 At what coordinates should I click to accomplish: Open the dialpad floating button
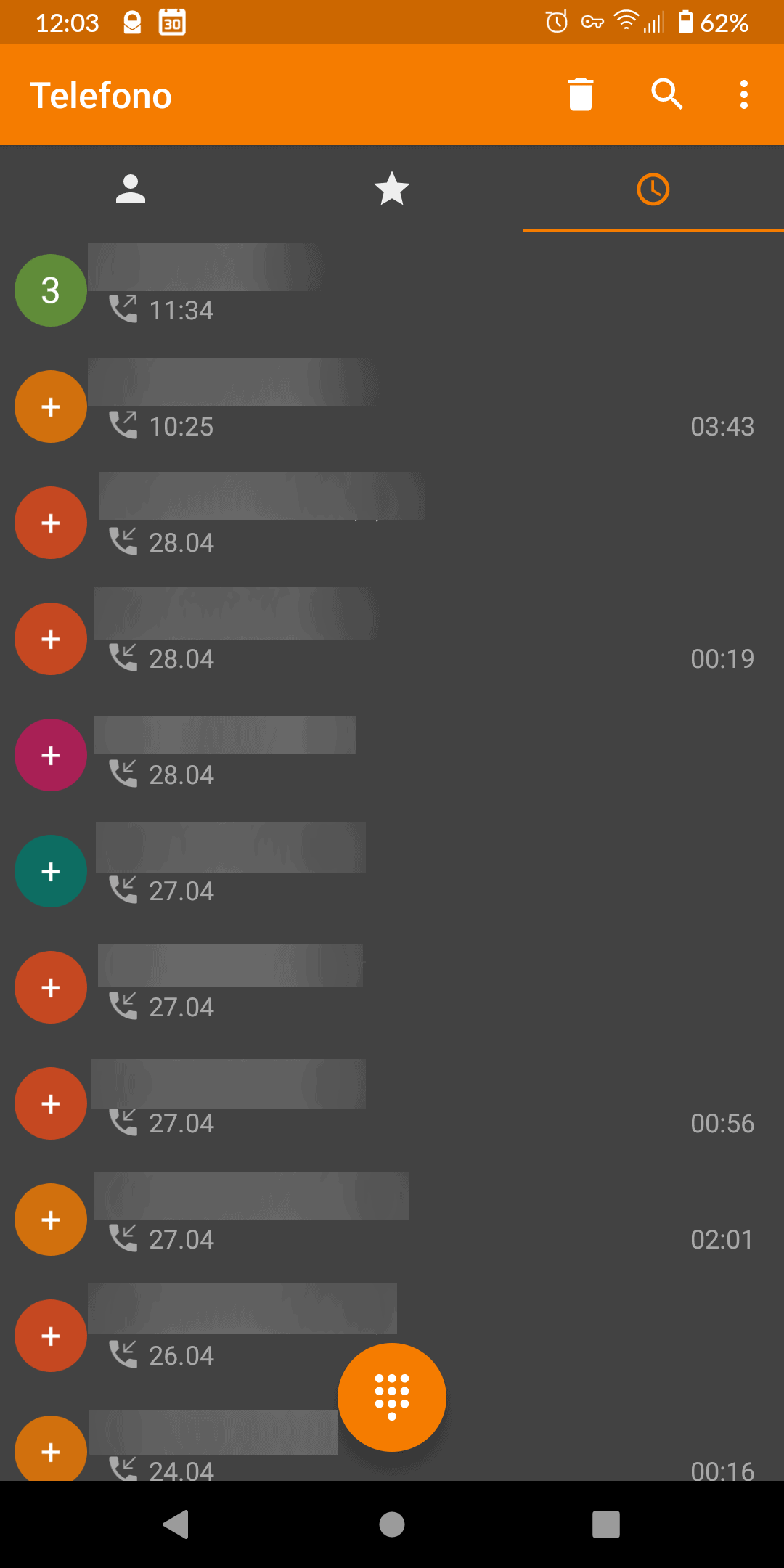click(x=392, y=1397)
